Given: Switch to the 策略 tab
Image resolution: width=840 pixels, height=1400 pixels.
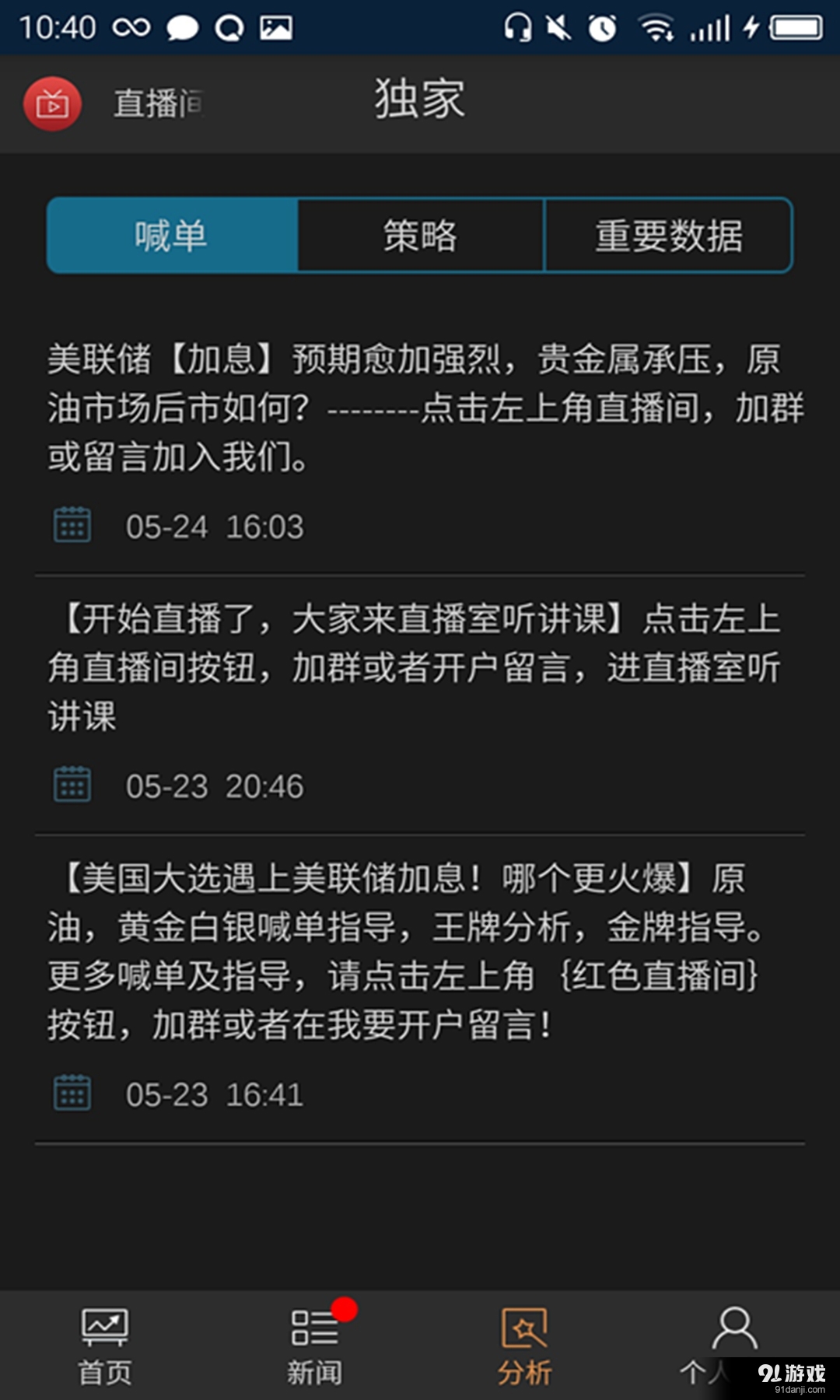Looking at the screenshot, I should [x=420, y=236].
